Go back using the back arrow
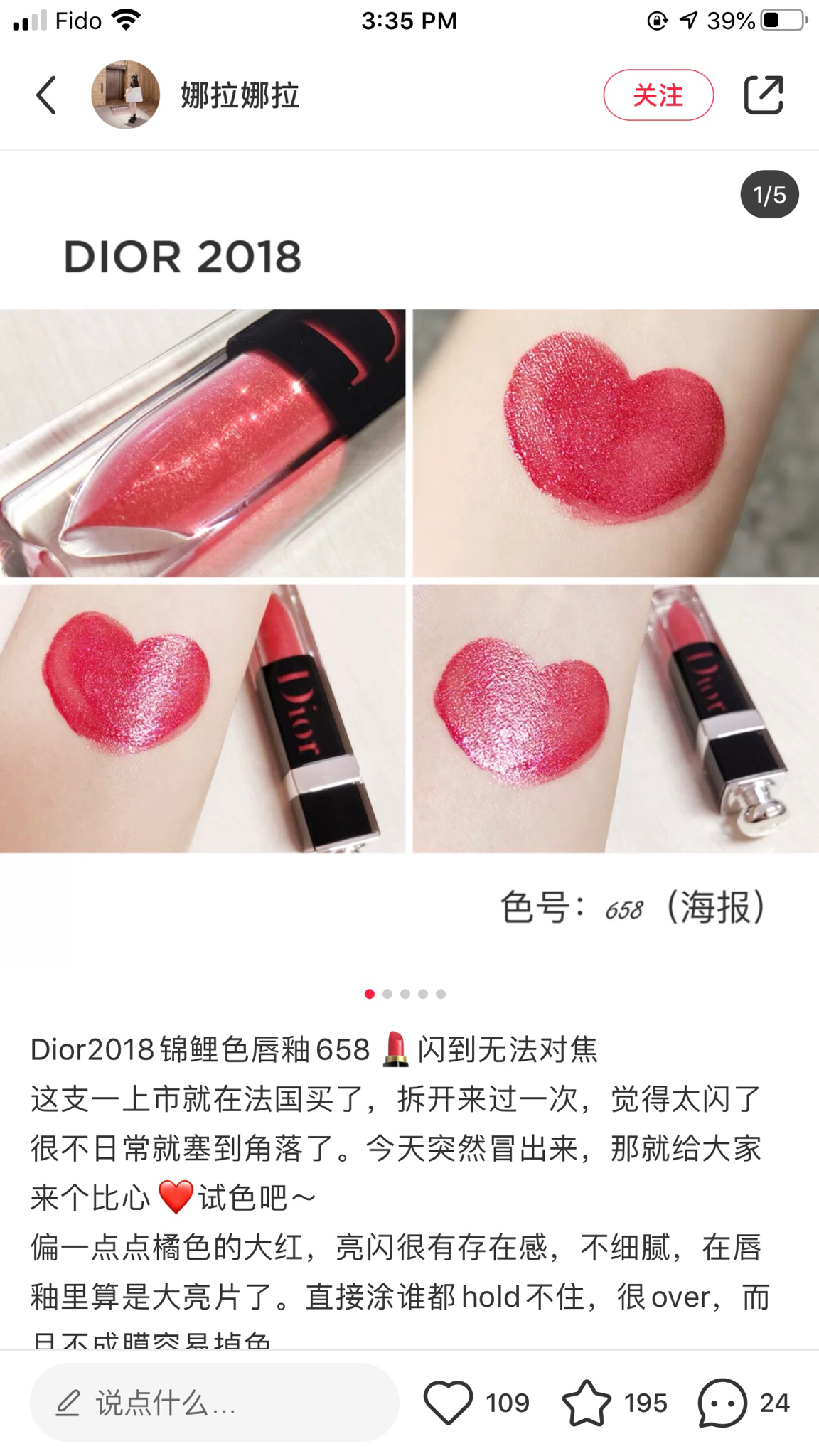The width and height of the screenshot is (819, 1456). pyautogui.click(x=47, y=95)
